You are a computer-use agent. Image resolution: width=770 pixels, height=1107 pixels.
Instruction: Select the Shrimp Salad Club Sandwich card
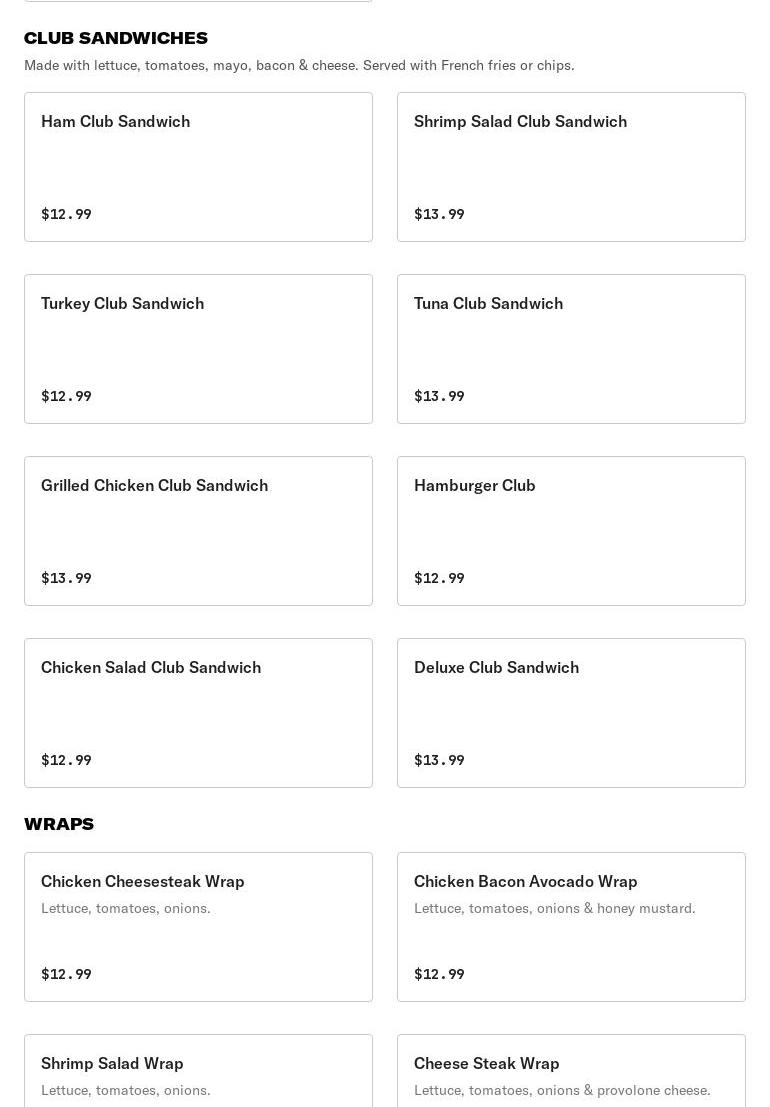571,167
